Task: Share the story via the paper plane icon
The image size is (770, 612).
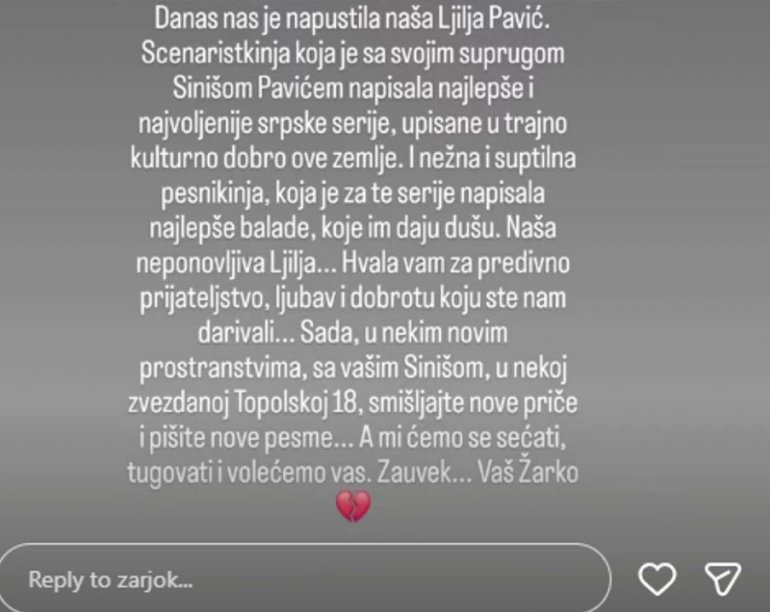Action: click(x=722, y=578)
